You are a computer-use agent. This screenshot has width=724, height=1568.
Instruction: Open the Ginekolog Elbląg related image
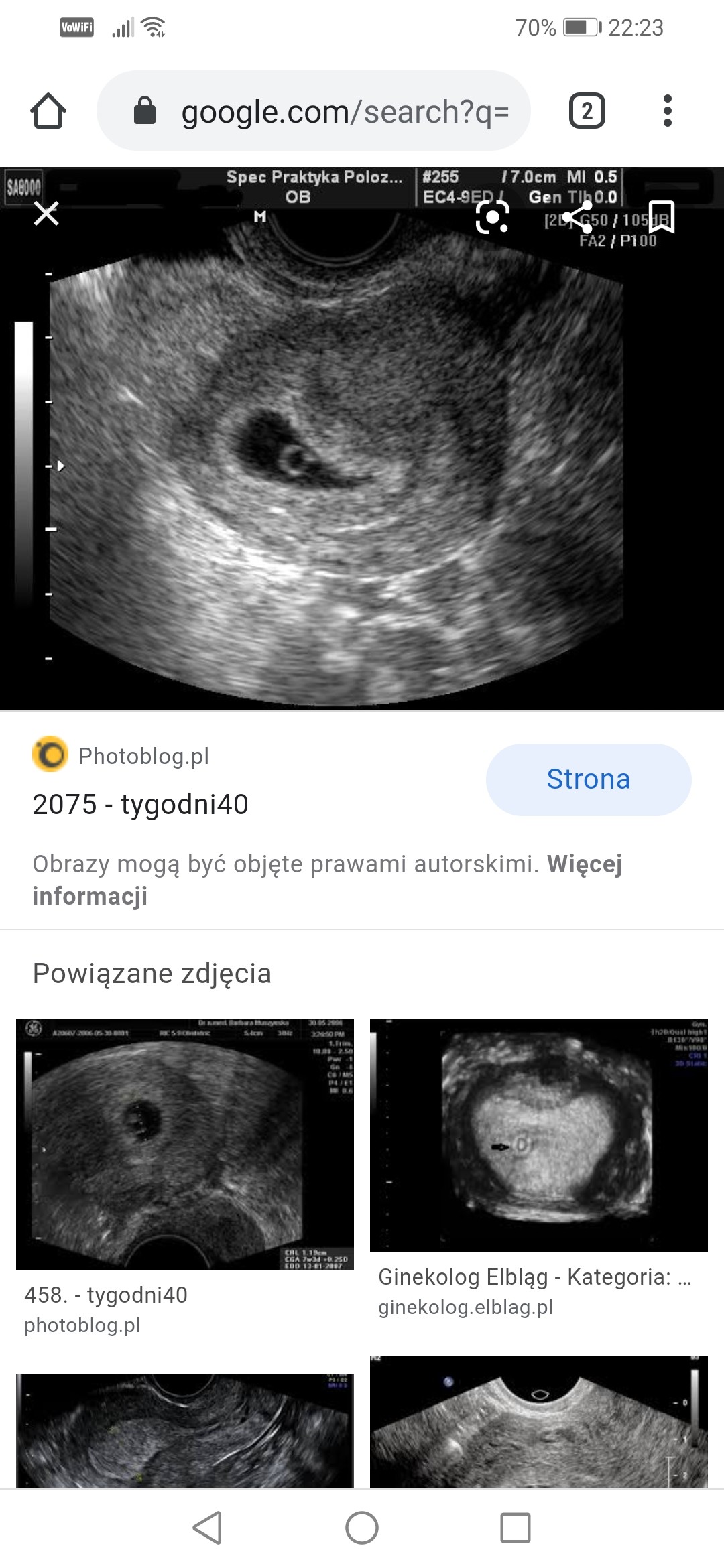538,1135
